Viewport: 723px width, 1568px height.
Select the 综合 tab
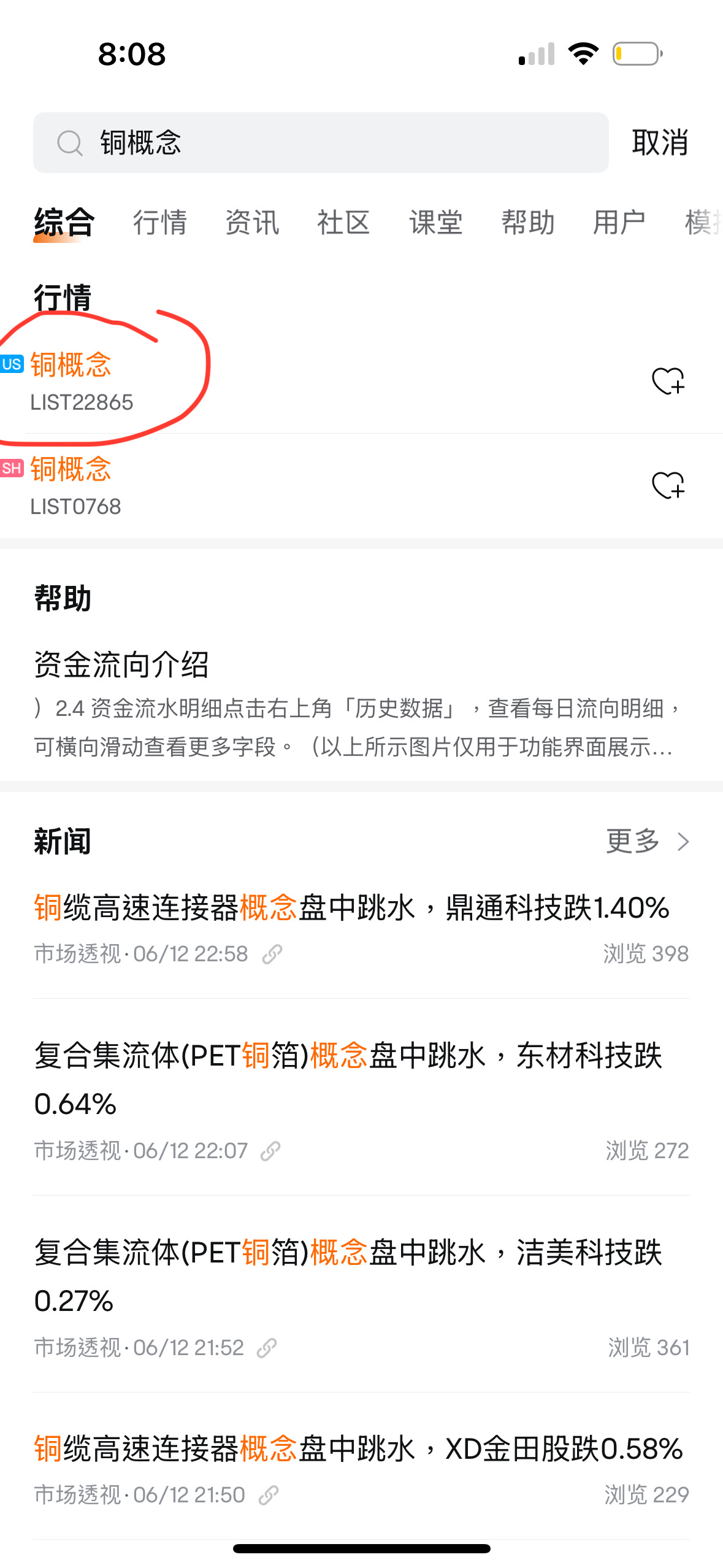(x=64, y=222)
